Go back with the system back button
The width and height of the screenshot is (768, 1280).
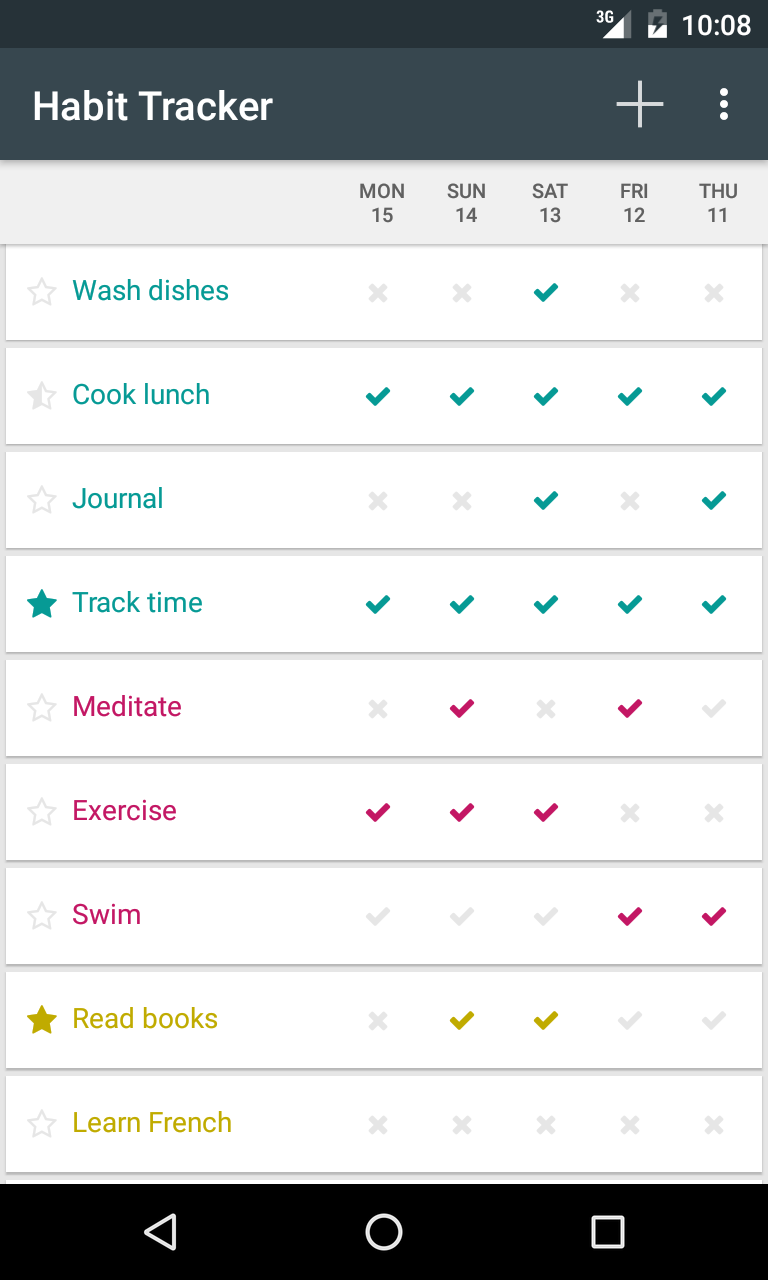tap(160, 1232)
